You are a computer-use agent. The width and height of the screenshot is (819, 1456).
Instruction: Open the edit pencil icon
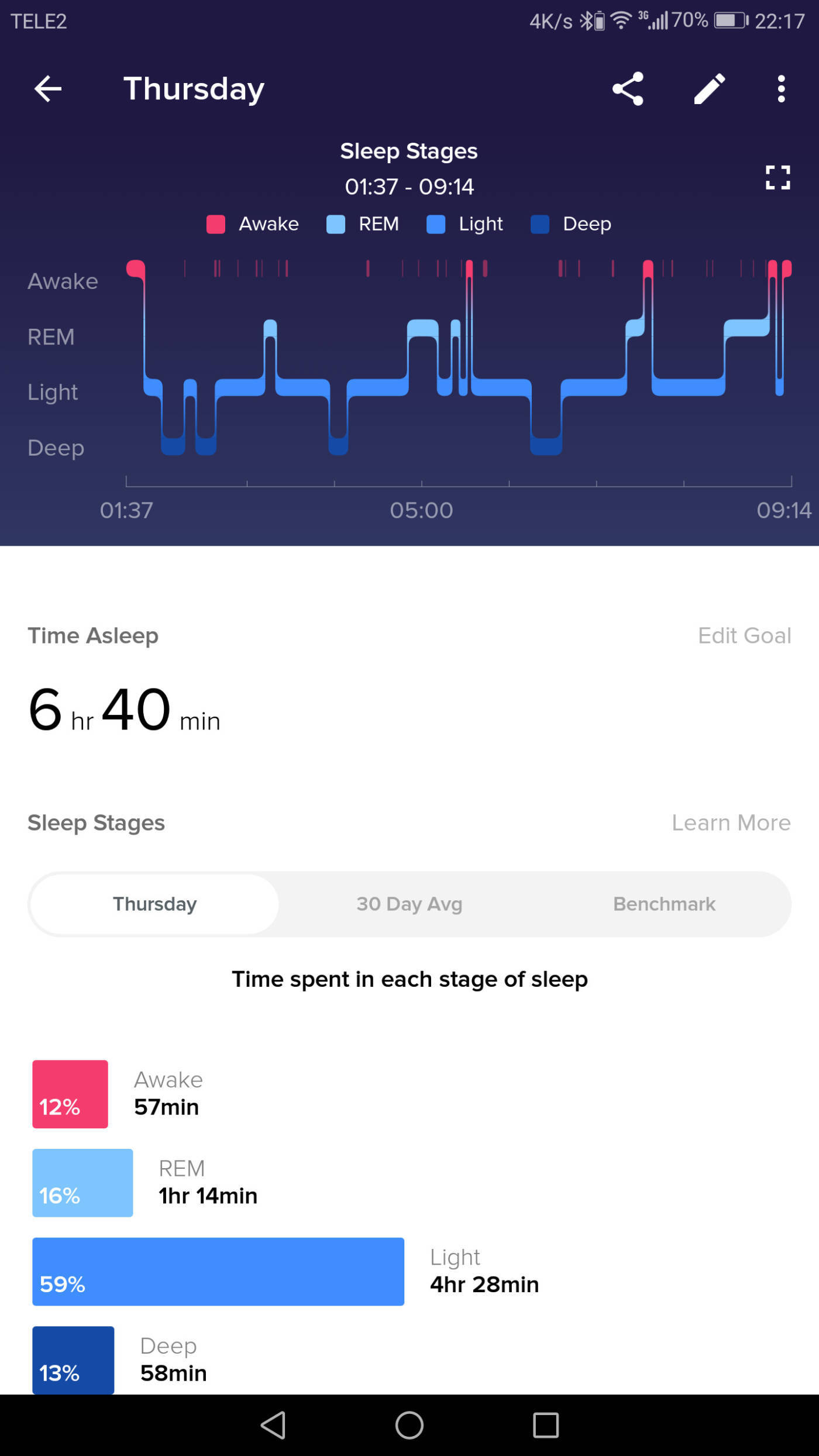pos(707,88)
